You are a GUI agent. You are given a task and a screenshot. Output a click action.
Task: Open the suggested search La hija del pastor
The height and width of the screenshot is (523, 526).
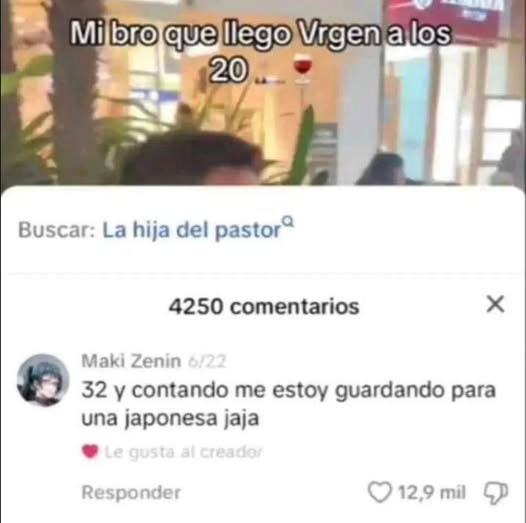[x=198, y=230]
